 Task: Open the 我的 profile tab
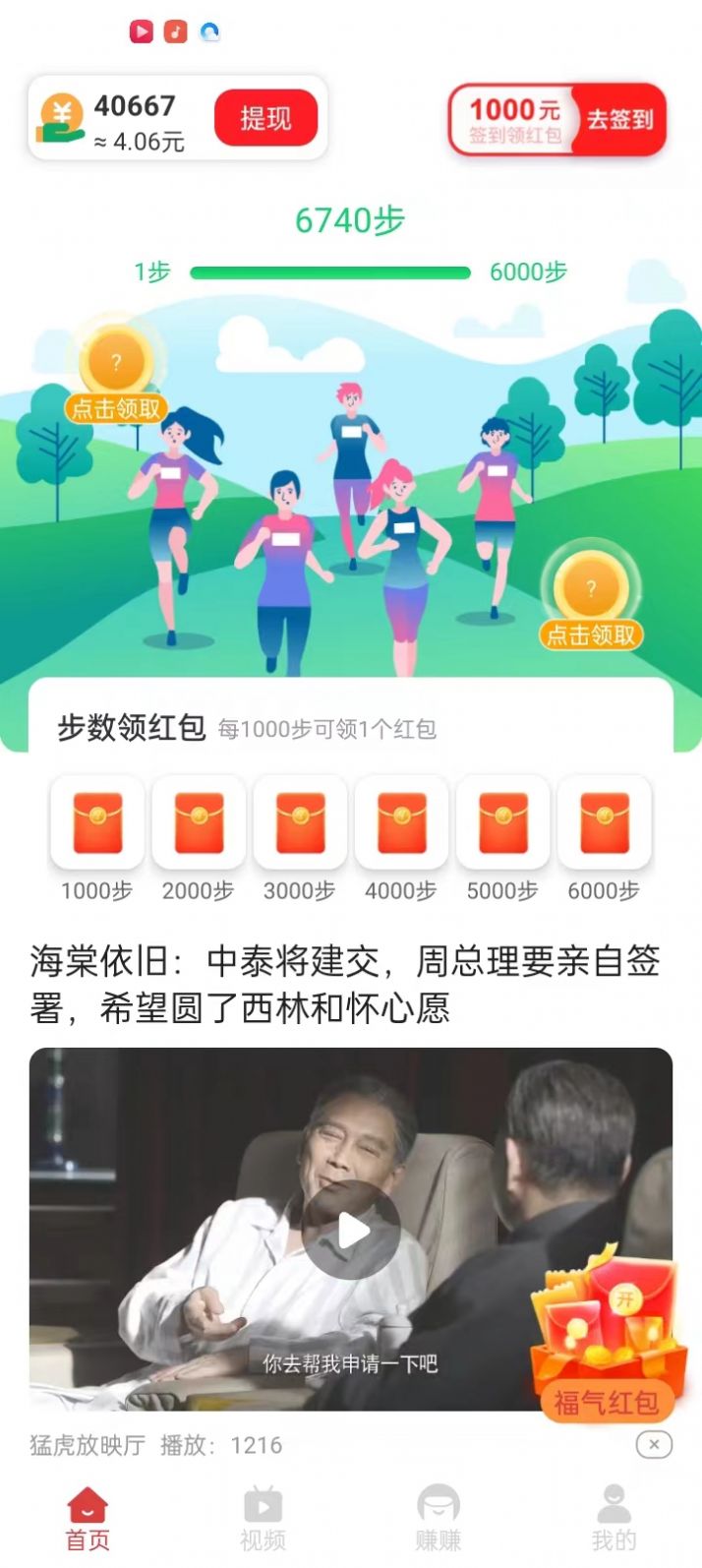pos(614,1518)
